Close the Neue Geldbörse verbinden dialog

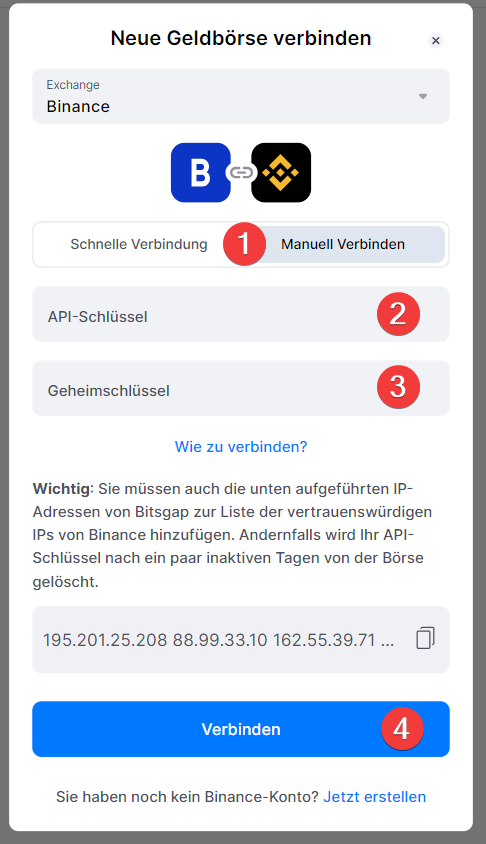click(435, 40)
